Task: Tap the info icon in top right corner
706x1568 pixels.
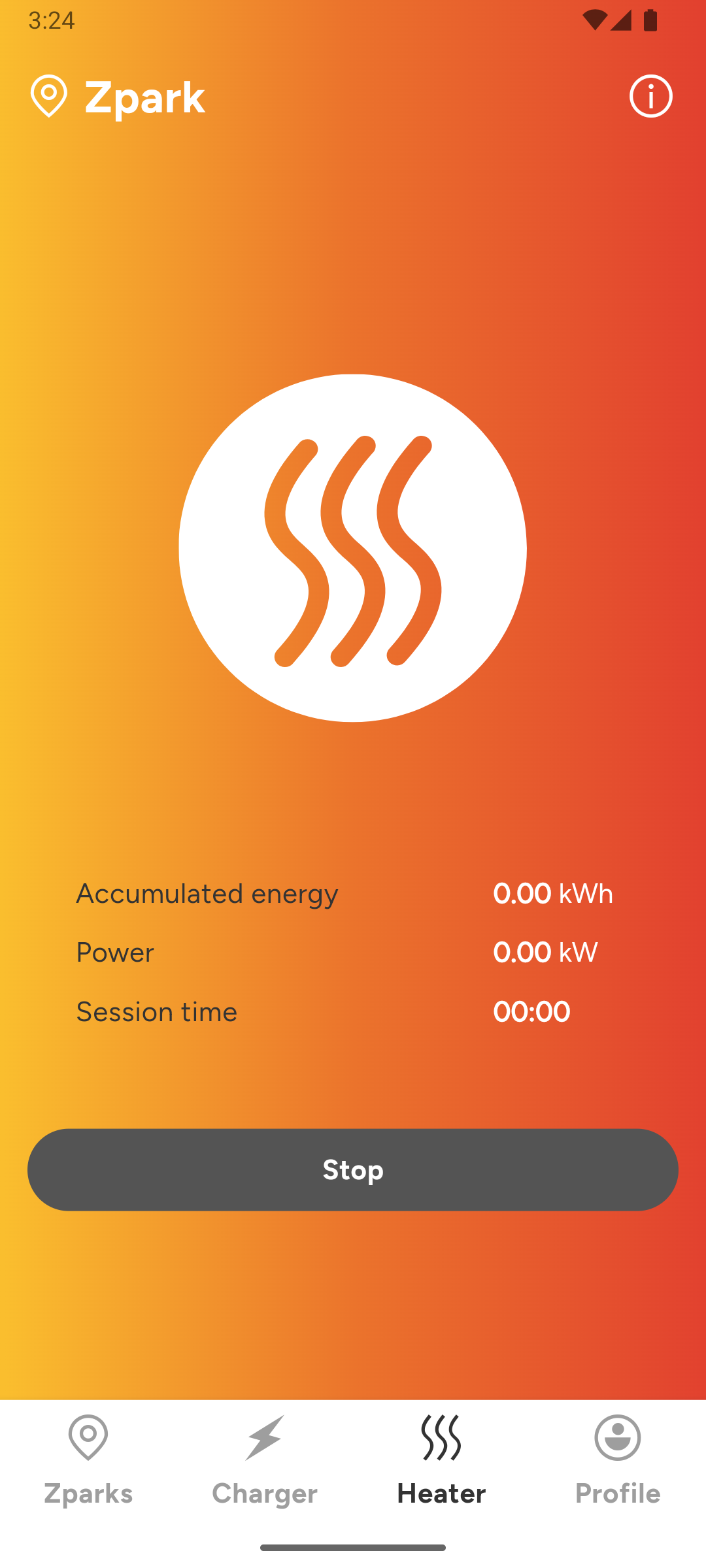Action: click(x=650, y=97)
